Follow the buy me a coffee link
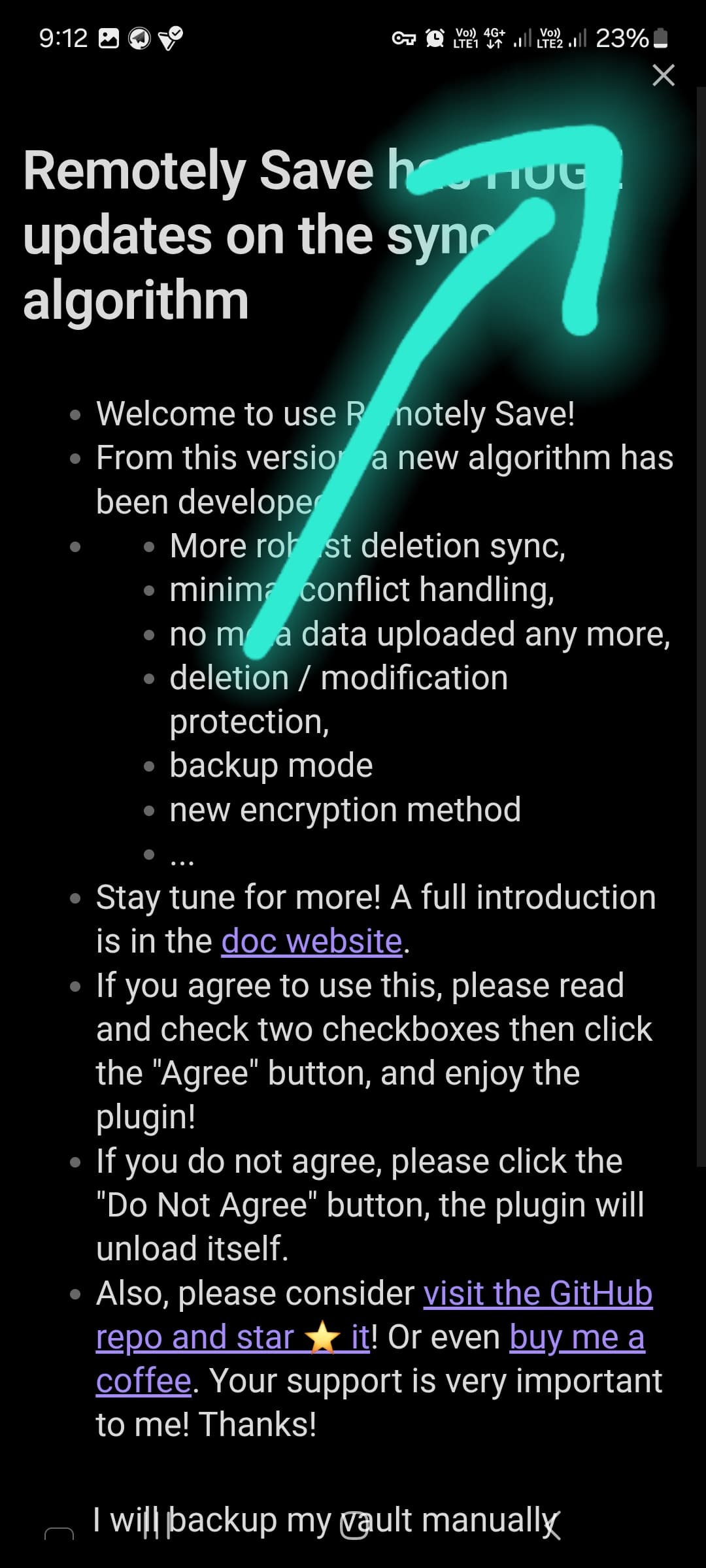 click(x=577, y=1337)
